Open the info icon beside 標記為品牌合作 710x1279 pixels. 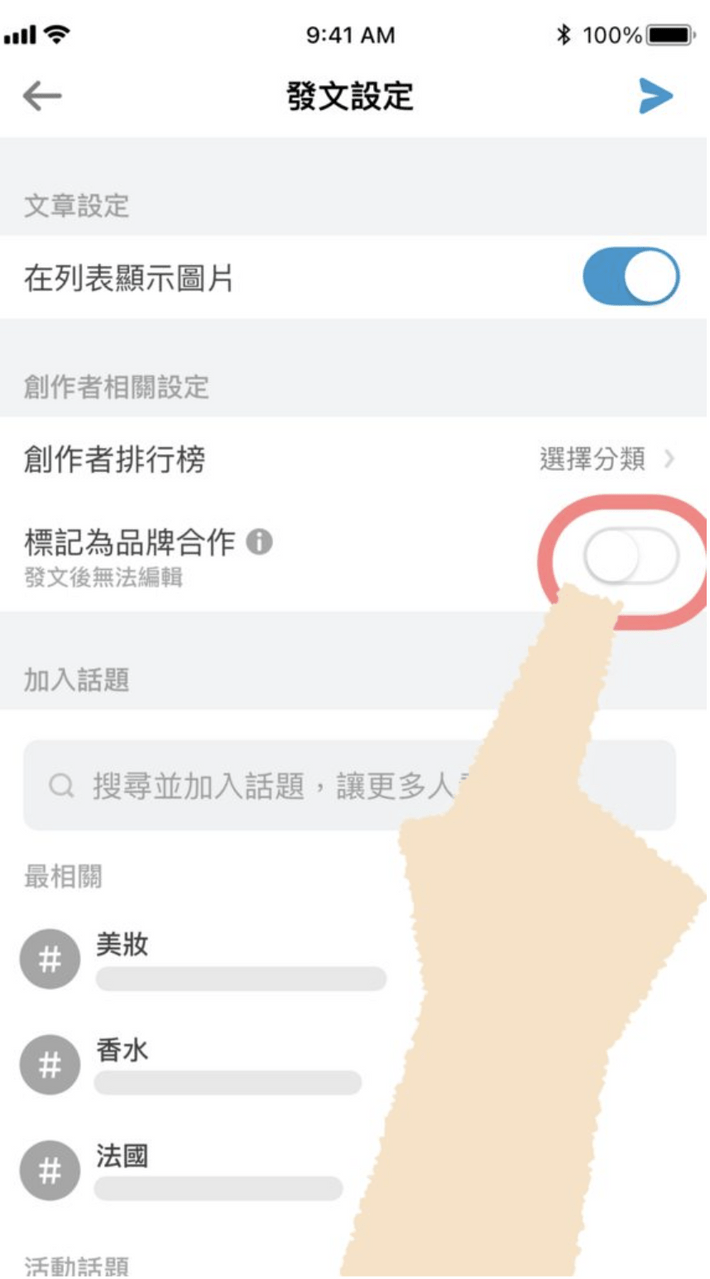[259, 543]
